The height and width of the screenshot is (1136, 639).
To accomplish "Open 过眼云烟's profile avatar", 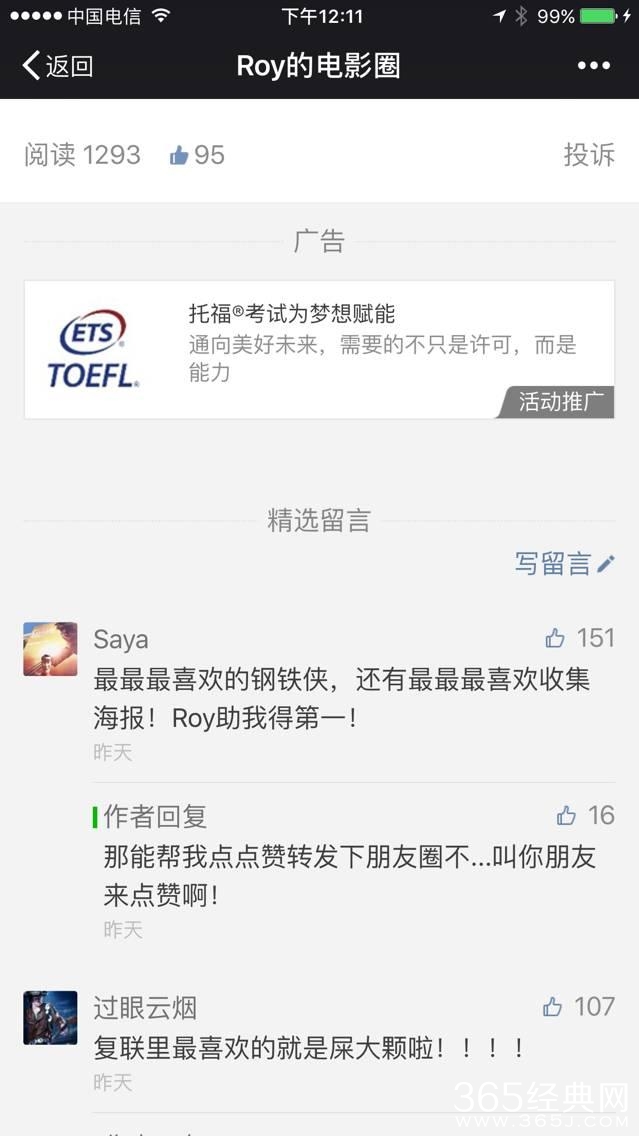I will coord(50,1018).
